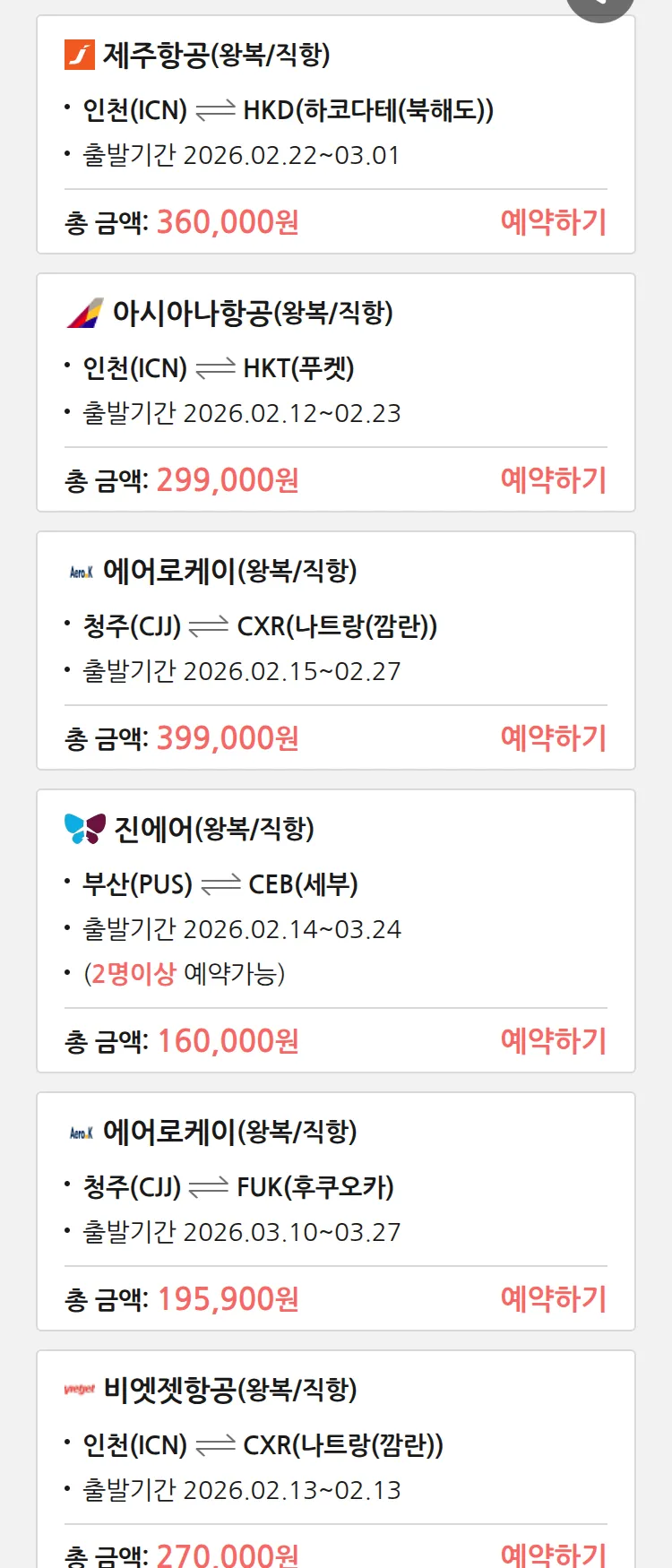Click 예약하기 on the Jin Air Cebu deal

554,1040
